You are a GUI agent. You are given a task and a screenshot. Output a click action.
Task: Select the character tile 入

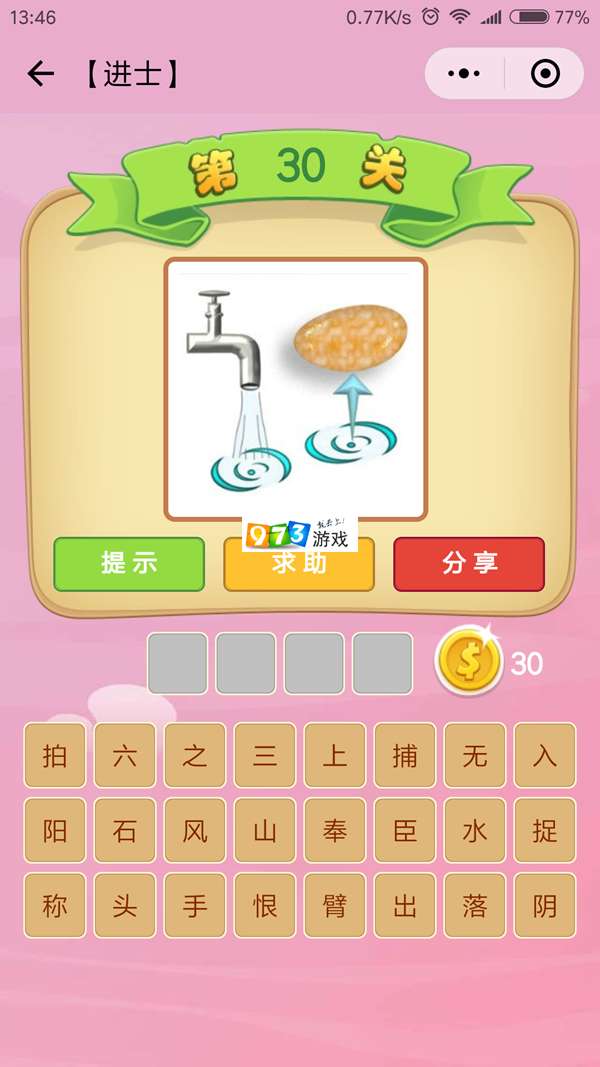(545, 755)
